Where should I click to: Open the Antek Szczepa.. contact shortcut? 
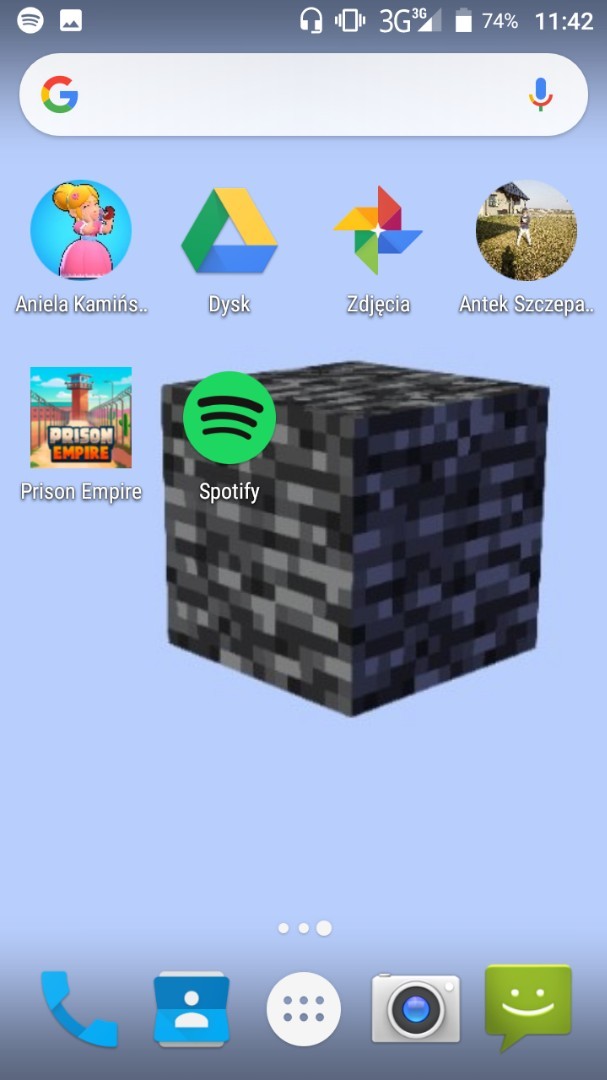pyautogui.click(x=526, y=230)
